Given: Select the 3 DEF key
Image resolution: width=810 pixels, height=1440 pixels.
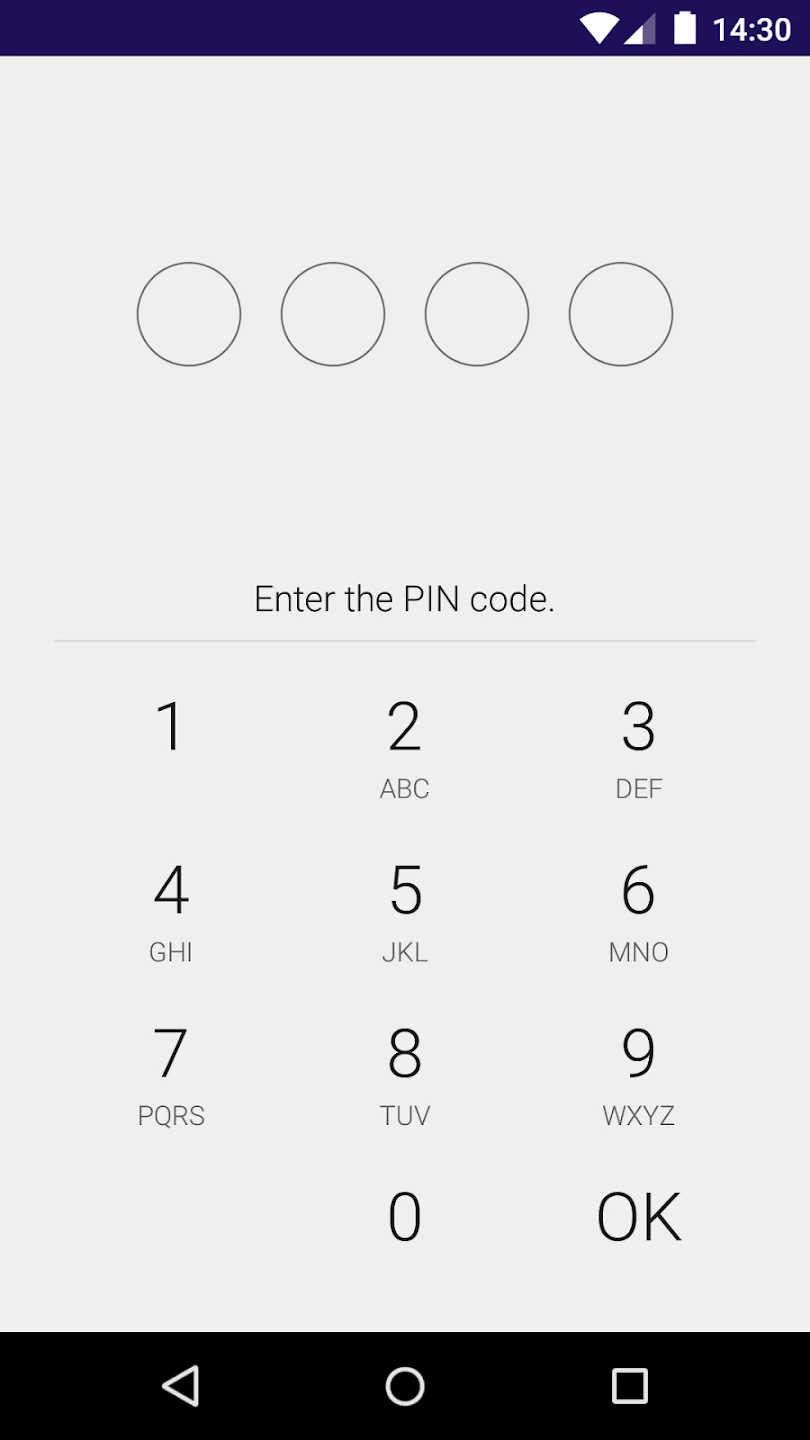Looking at the screenshot, I should pos(638,747).
